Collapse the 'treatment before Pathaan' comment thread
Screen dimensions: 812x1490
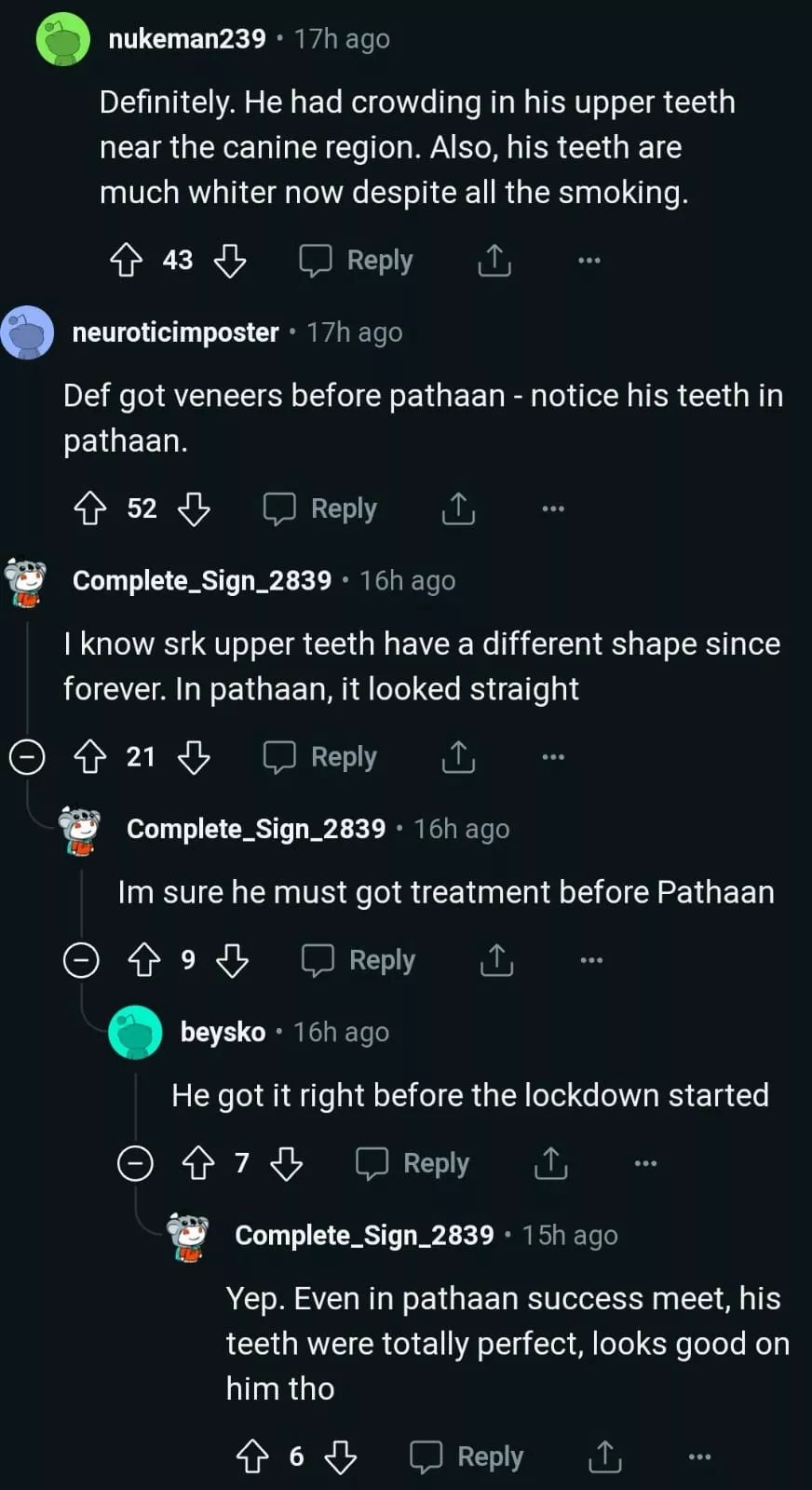pos(81,959)
